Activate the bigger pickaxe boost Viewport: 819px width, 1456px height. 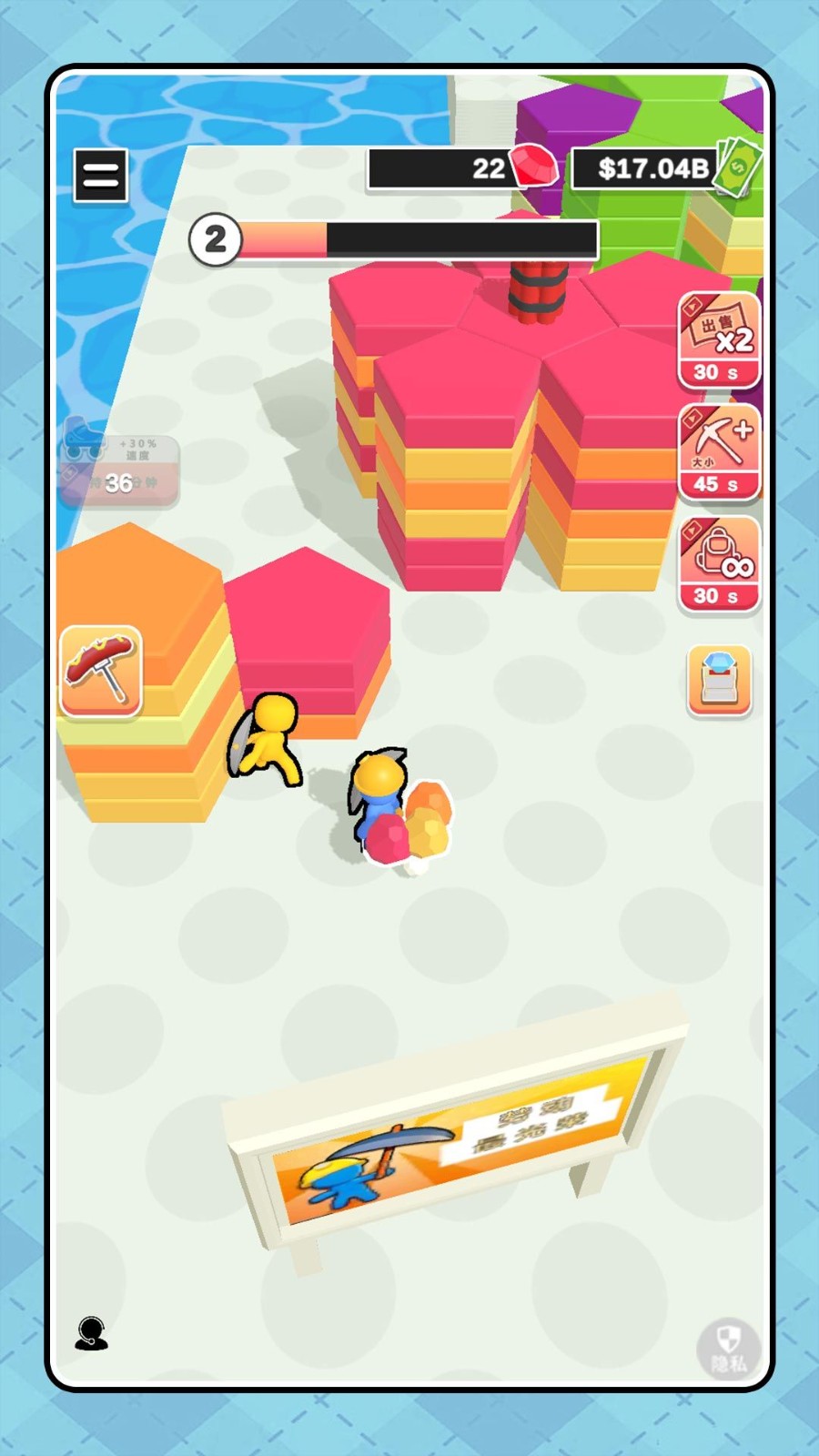point(719,452)
